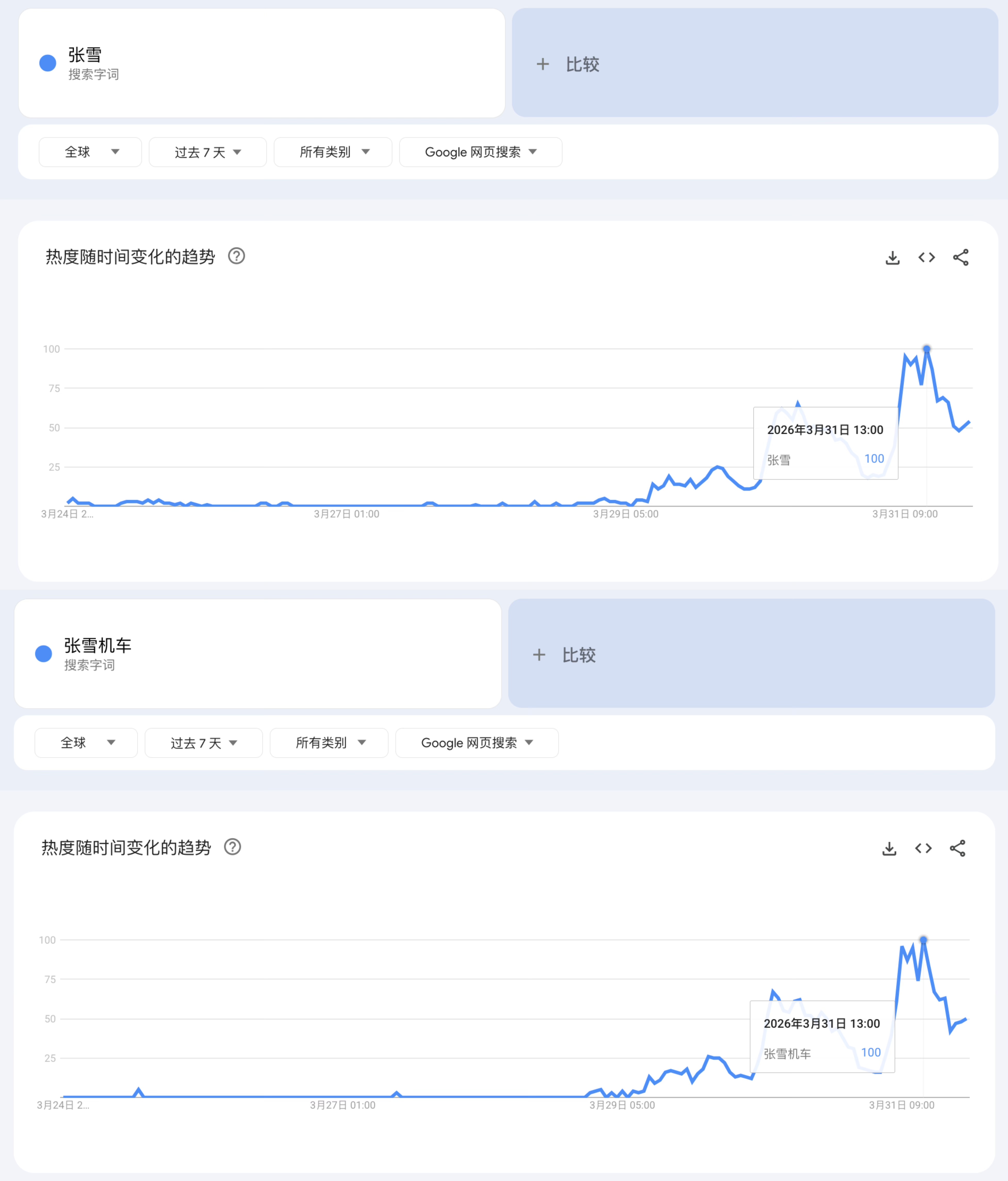Open the 所有类别 category filter for 张雪机车
The image size is (1008, 1181).
point(328,743)
